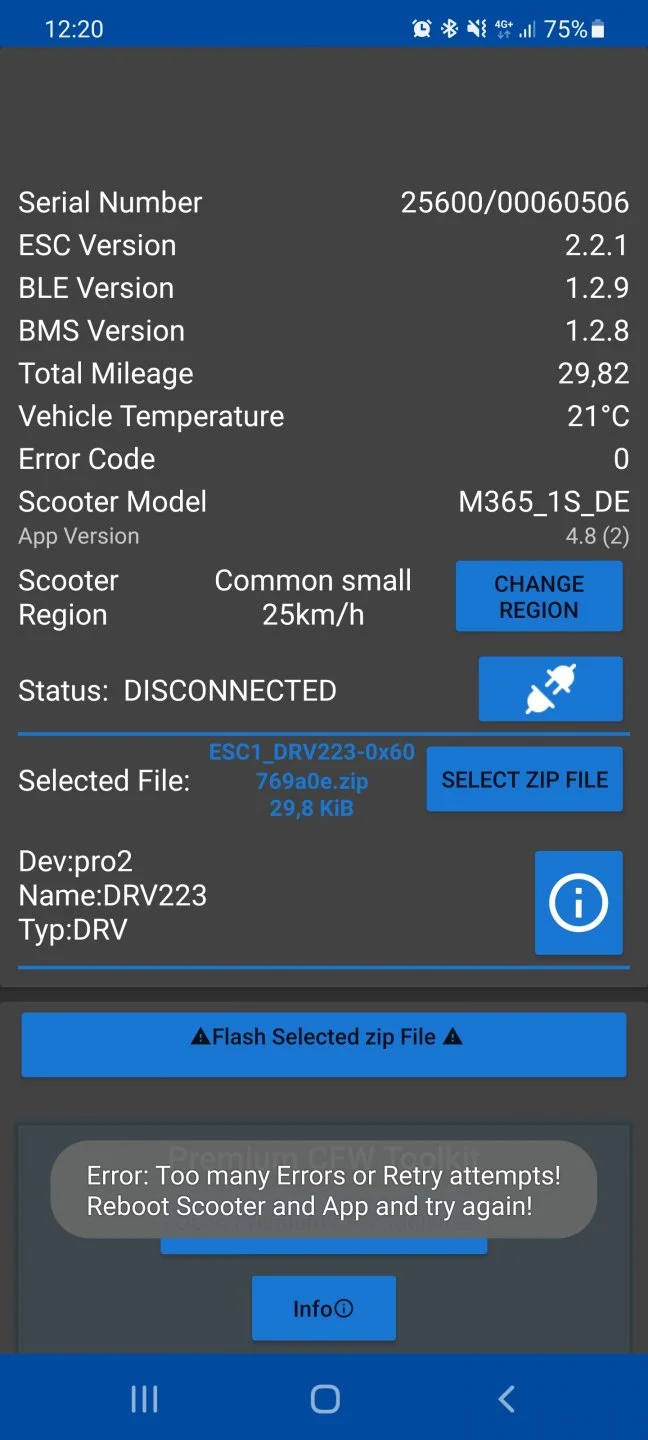The height and width of the screenshot is (1440, 648).
Task: Go back with system back button
Action: point(506,1398)
